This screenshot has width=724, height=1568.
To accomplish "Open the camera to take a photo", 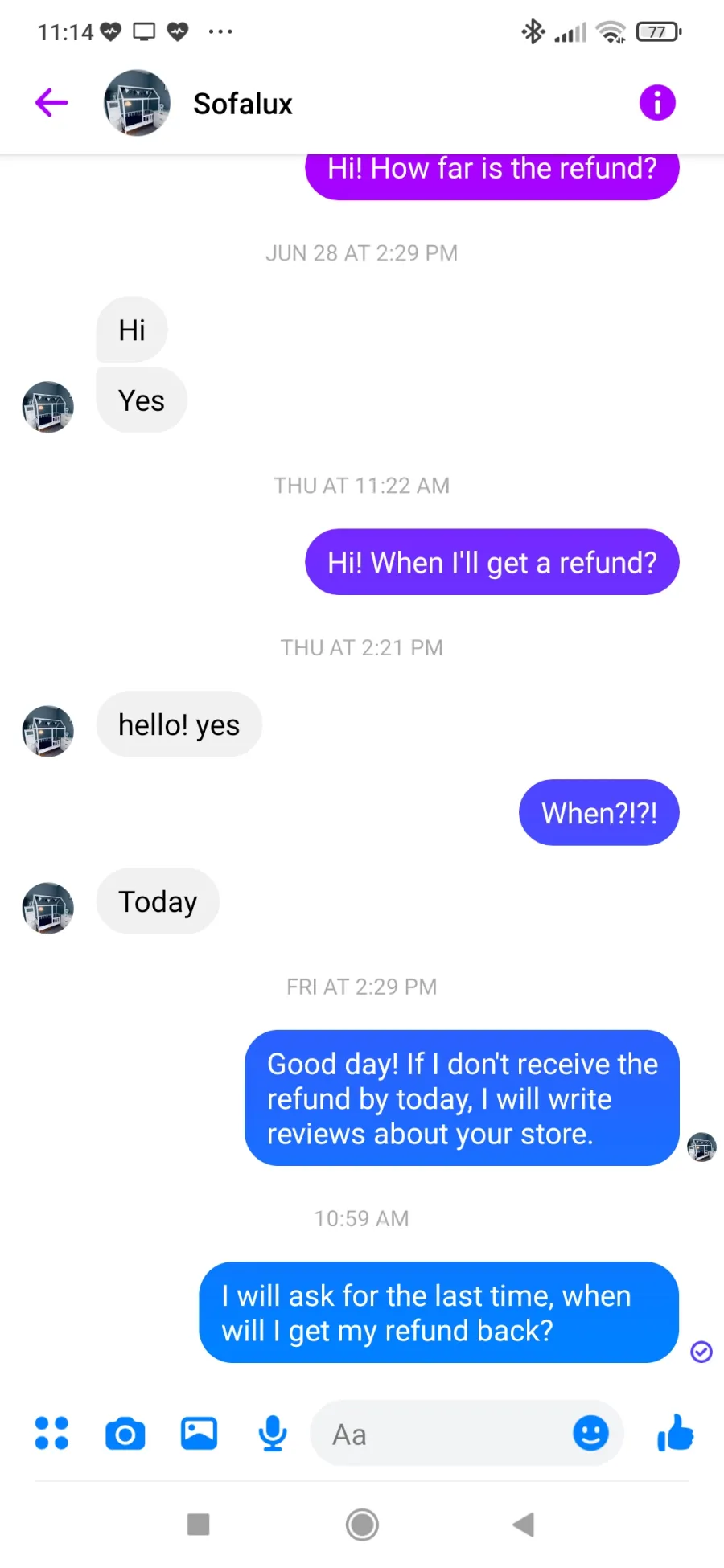I will (x=125, y=1434).
